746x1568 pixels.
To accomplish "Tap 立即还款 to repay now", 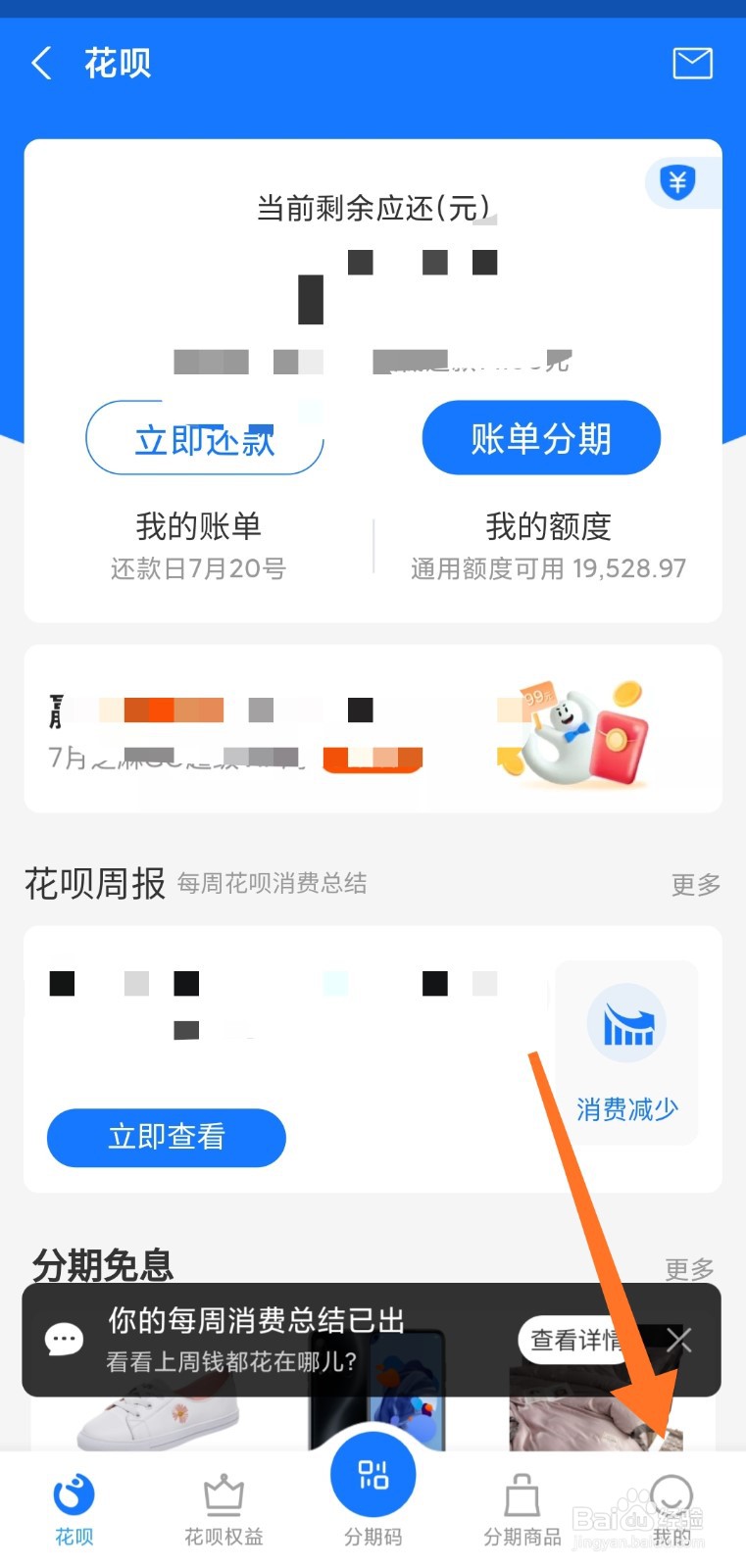I will tap(204, 438).
